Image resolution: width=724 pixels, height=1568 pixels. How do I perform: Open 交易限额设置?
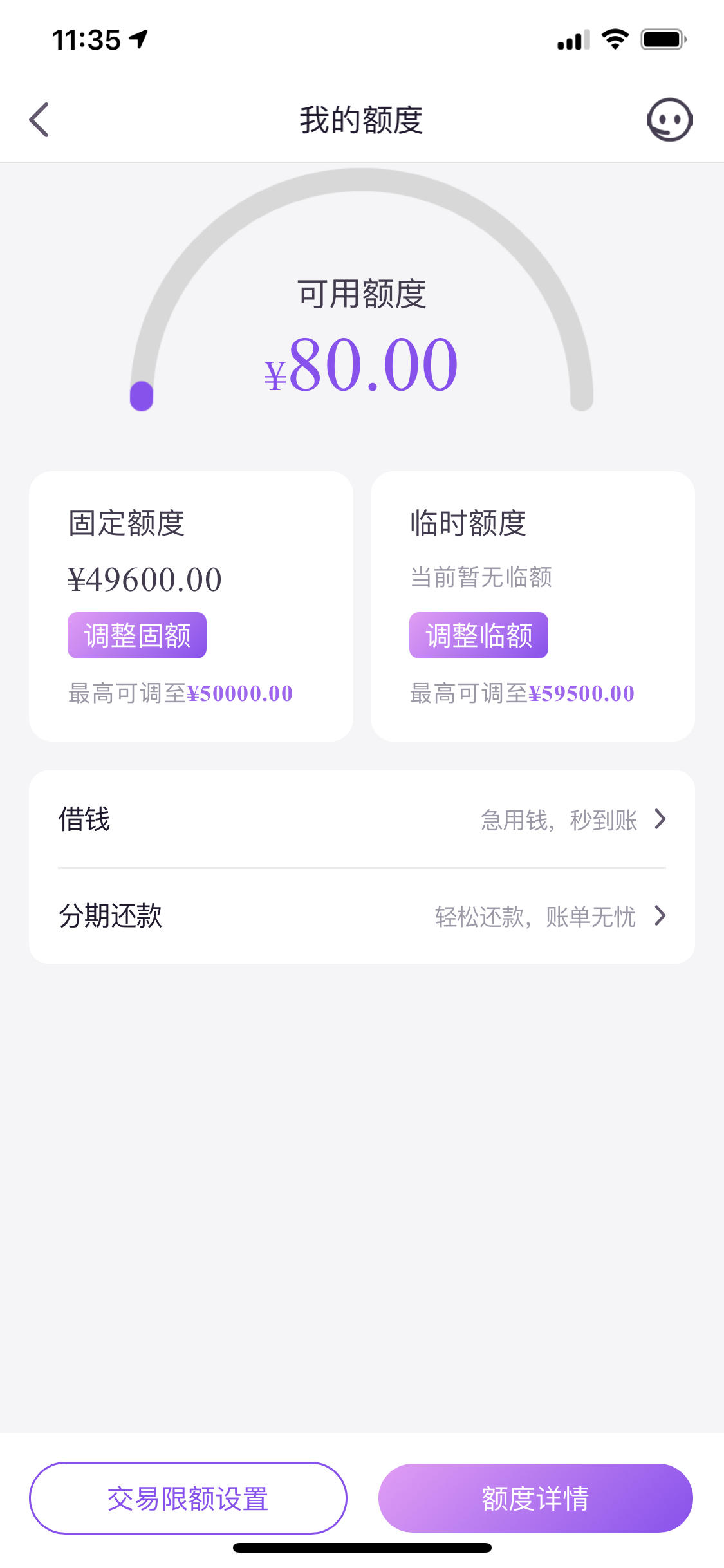pyautogui.click(x=188, y=1498)
